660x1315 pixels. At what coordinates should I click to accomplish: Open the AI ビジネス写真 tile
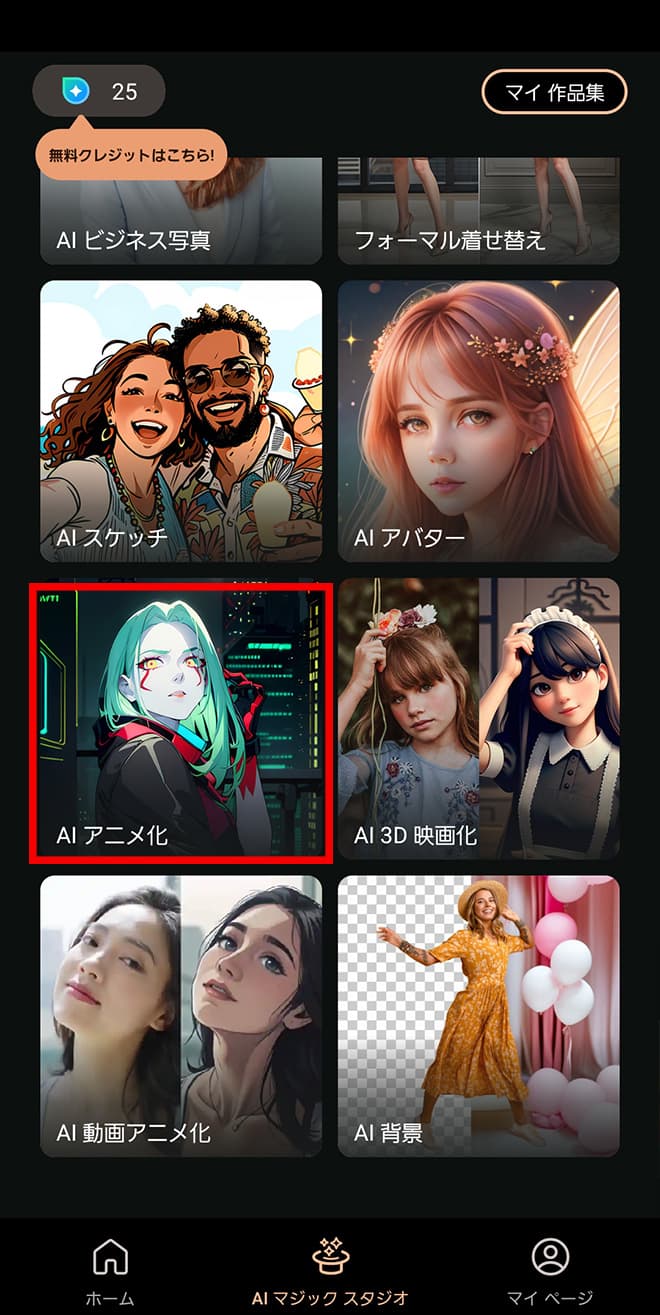tap(181, 215)
